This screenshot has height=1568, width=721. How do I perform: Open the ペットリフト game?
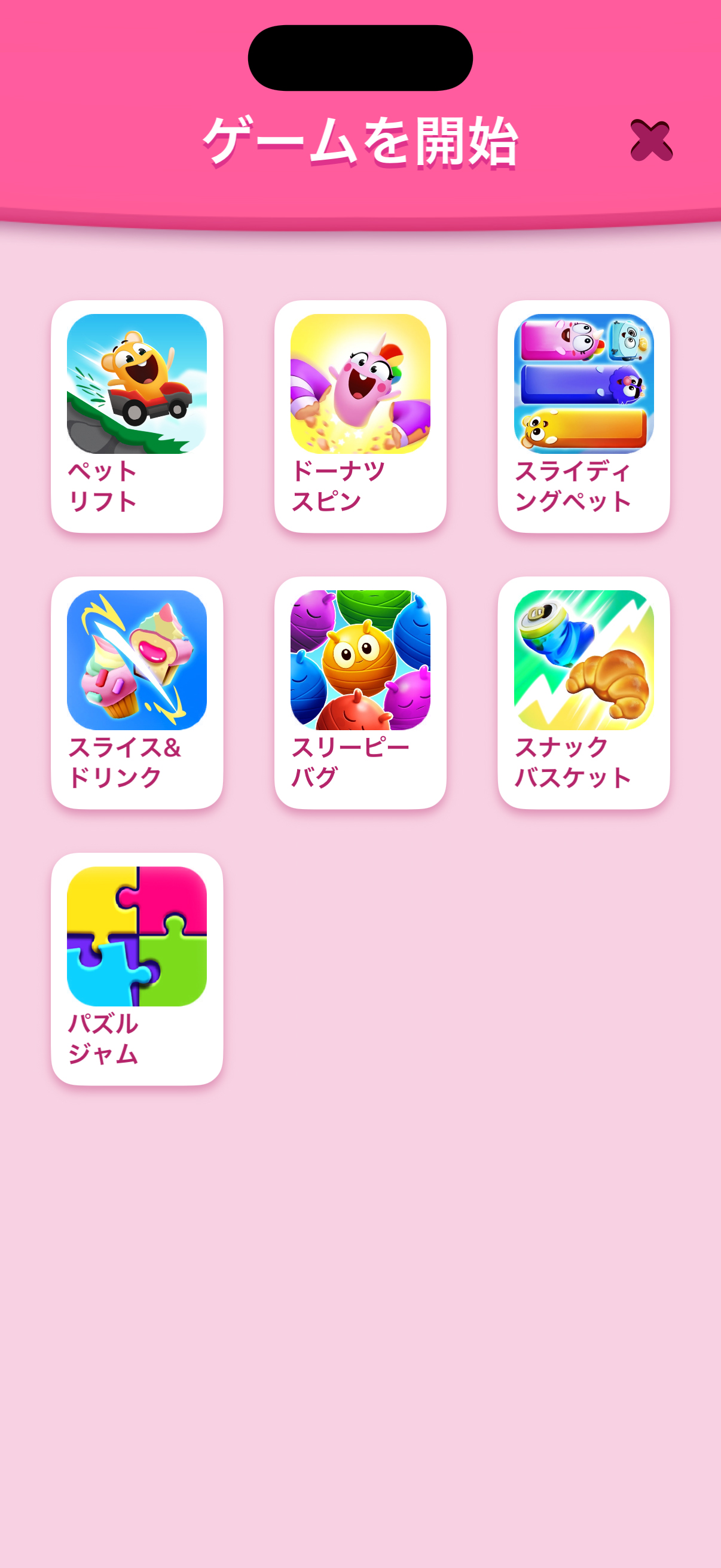(x=137, y=416)
